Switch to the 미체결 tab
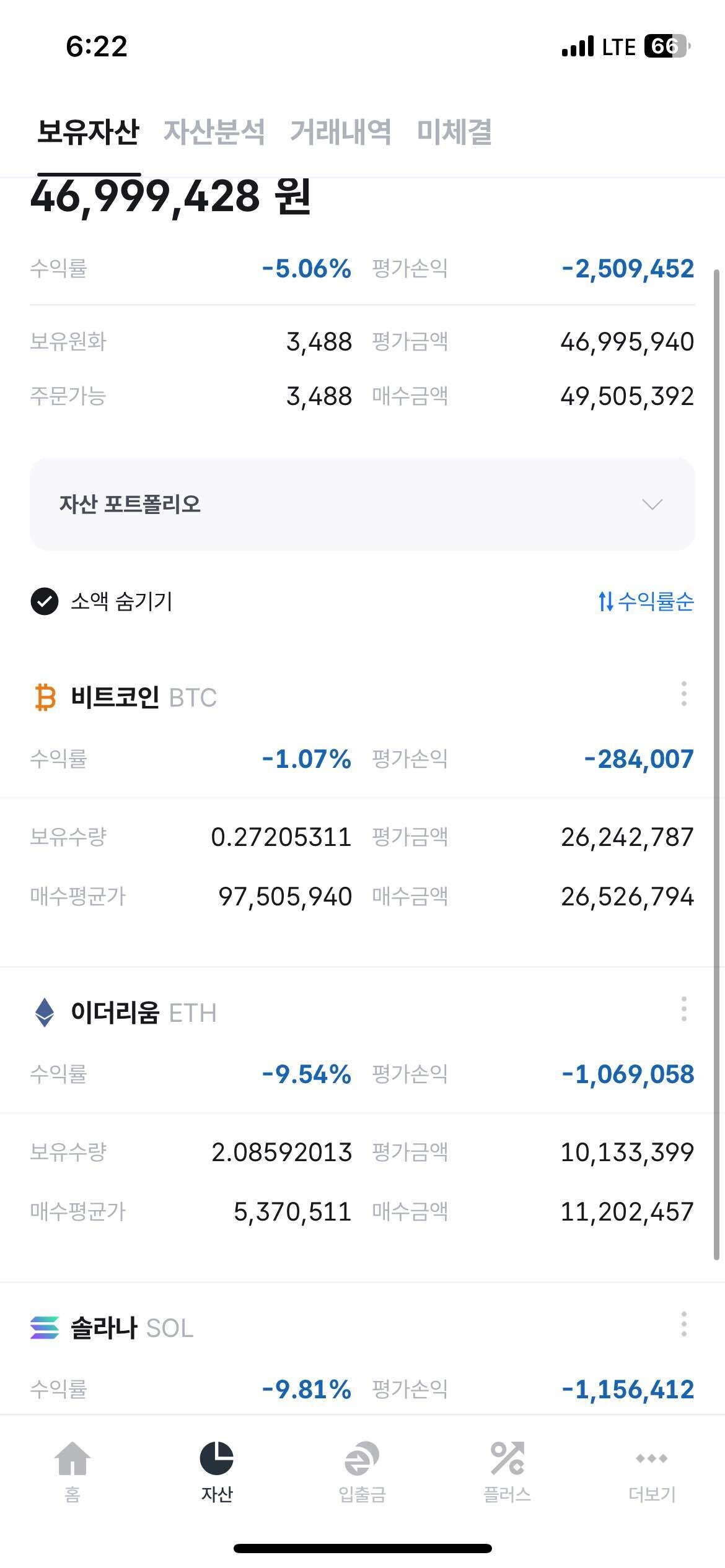725x1568 pixels. coord(453,134)
